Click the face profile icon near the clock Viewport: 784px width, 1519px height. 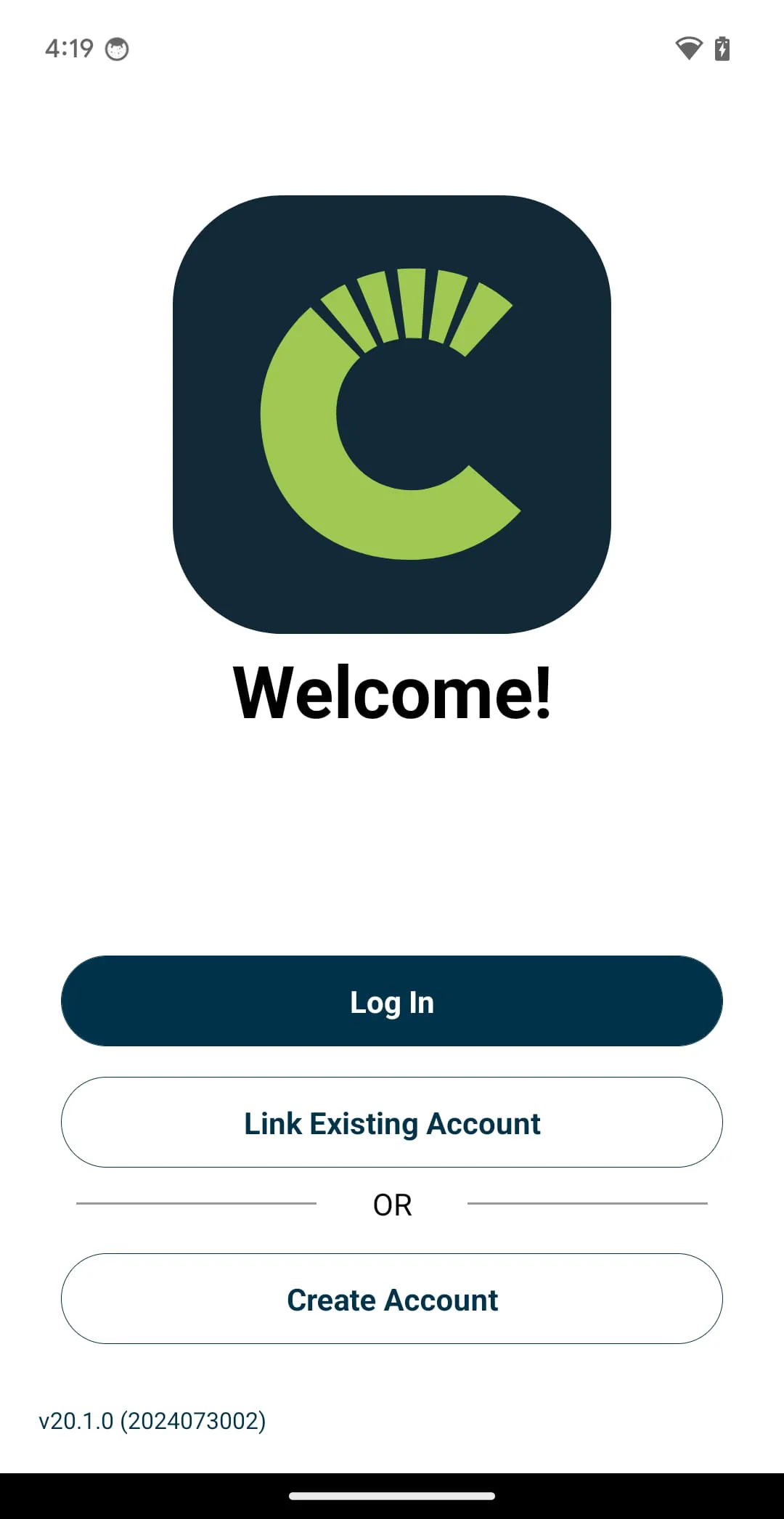click(x=117, y=49)
